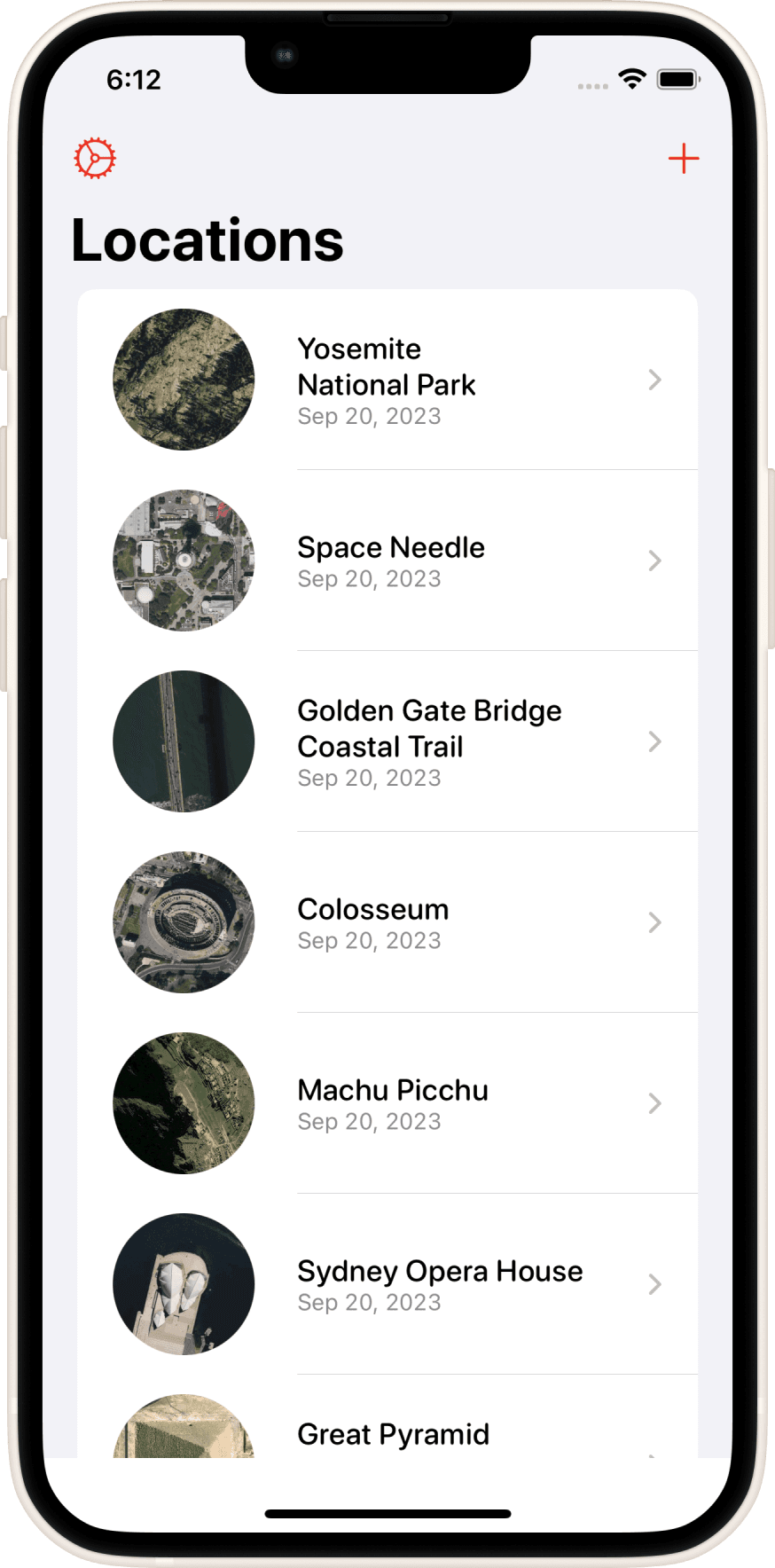Select the Space Needle row
Screen dimensions: 775x1568
(387, 561)
